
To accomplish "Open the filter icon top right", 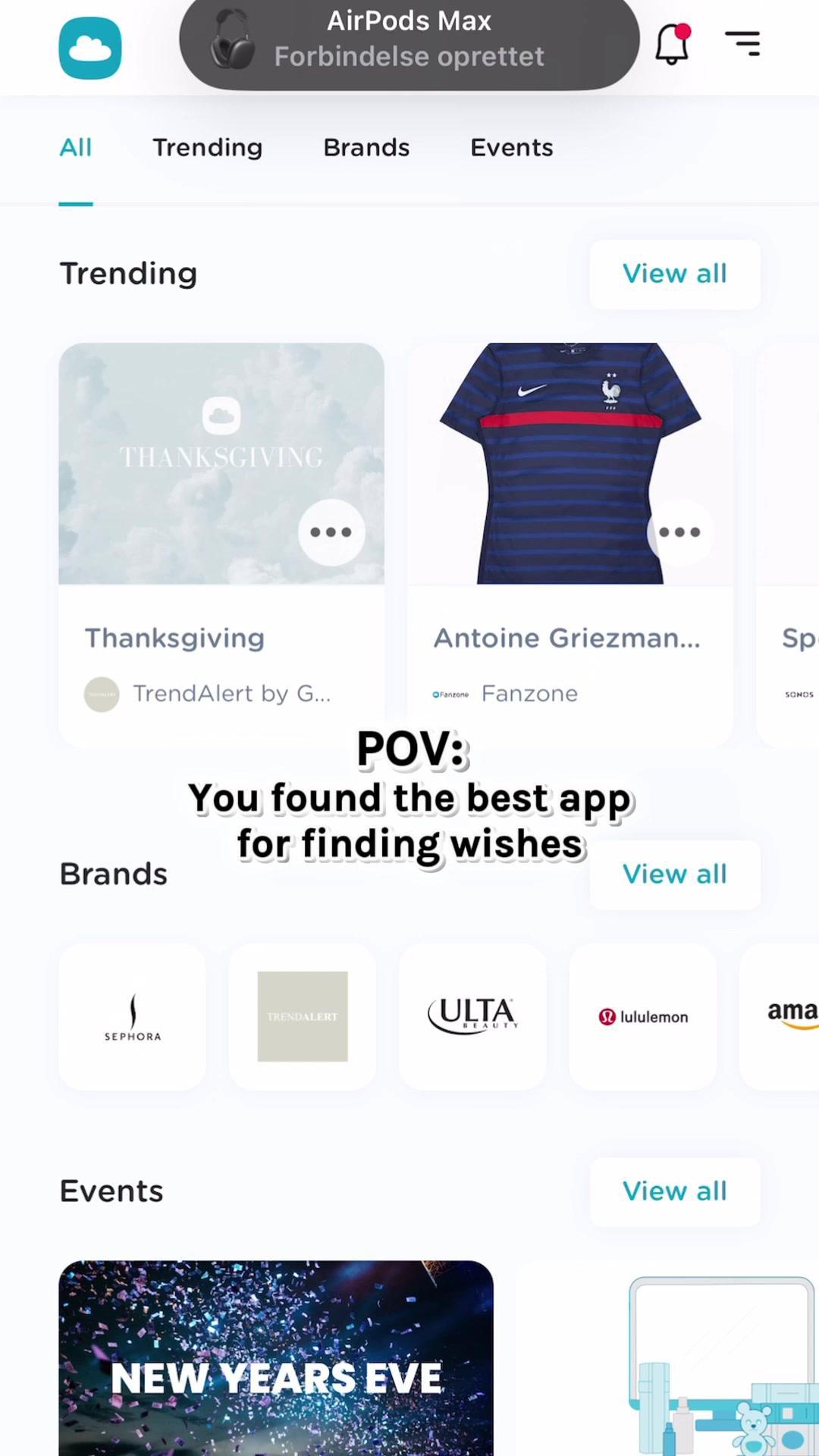I will pos(742,42).
